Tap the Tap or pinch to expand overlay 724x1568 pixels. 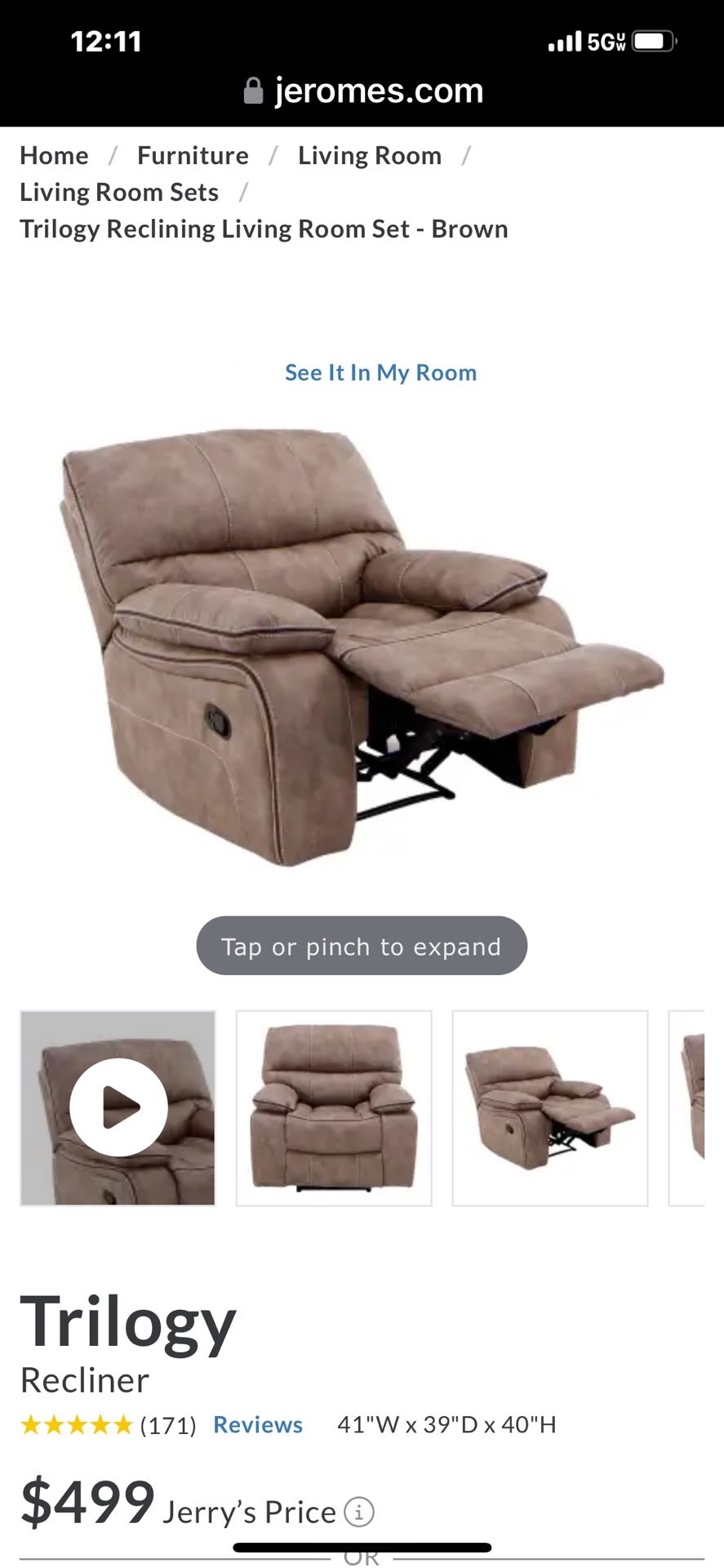coord(362,946)
